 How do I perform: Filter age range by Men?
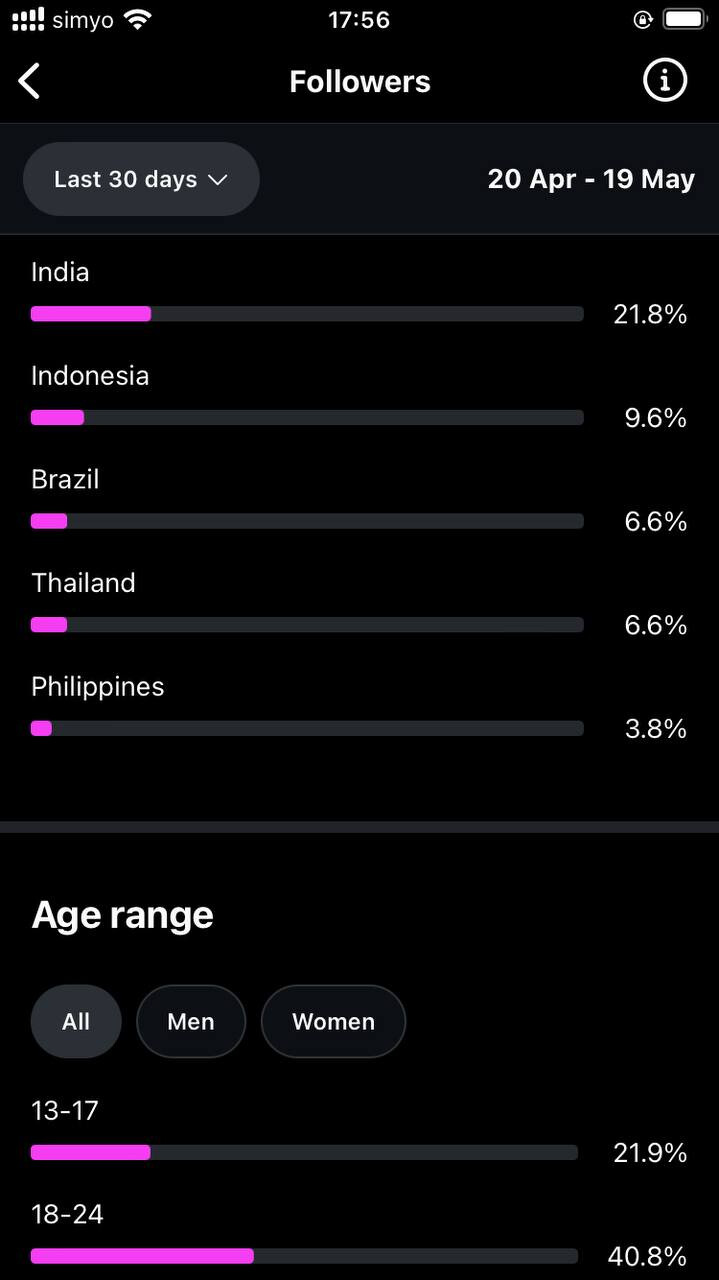click(191, 1021)
